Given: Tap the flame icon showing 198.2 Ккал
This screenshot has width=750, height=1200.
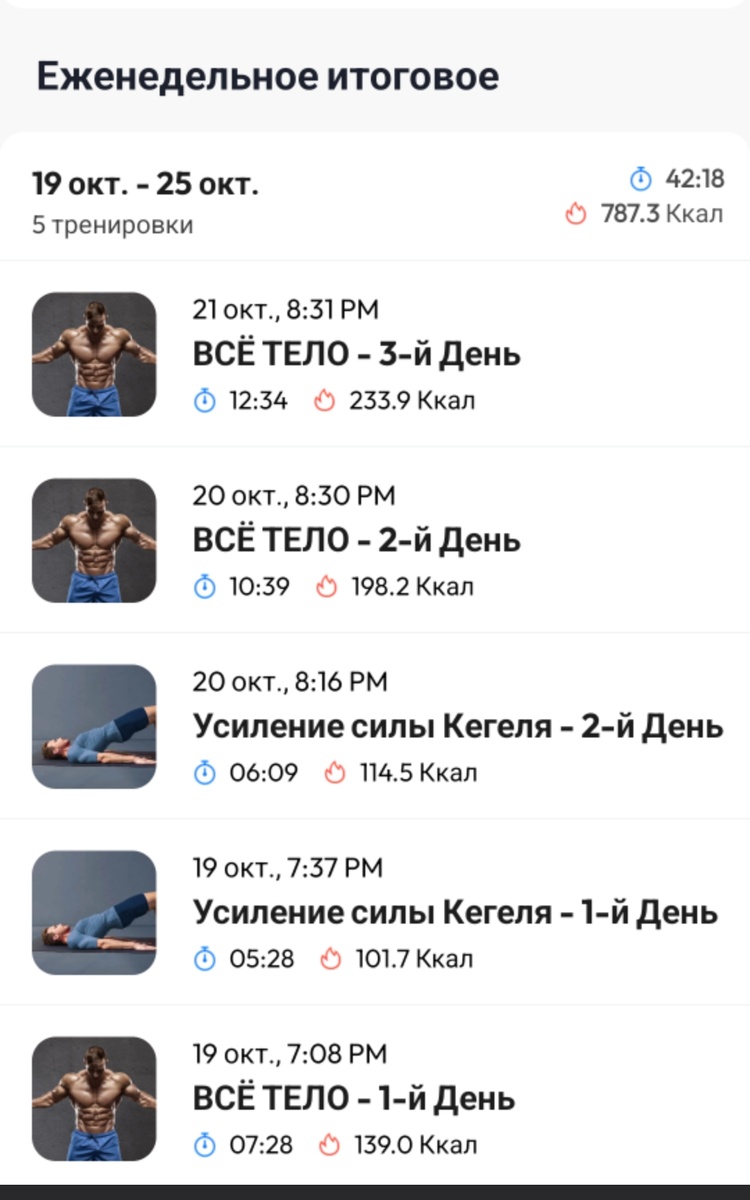Looking at the screenshot, I should 330,586.
